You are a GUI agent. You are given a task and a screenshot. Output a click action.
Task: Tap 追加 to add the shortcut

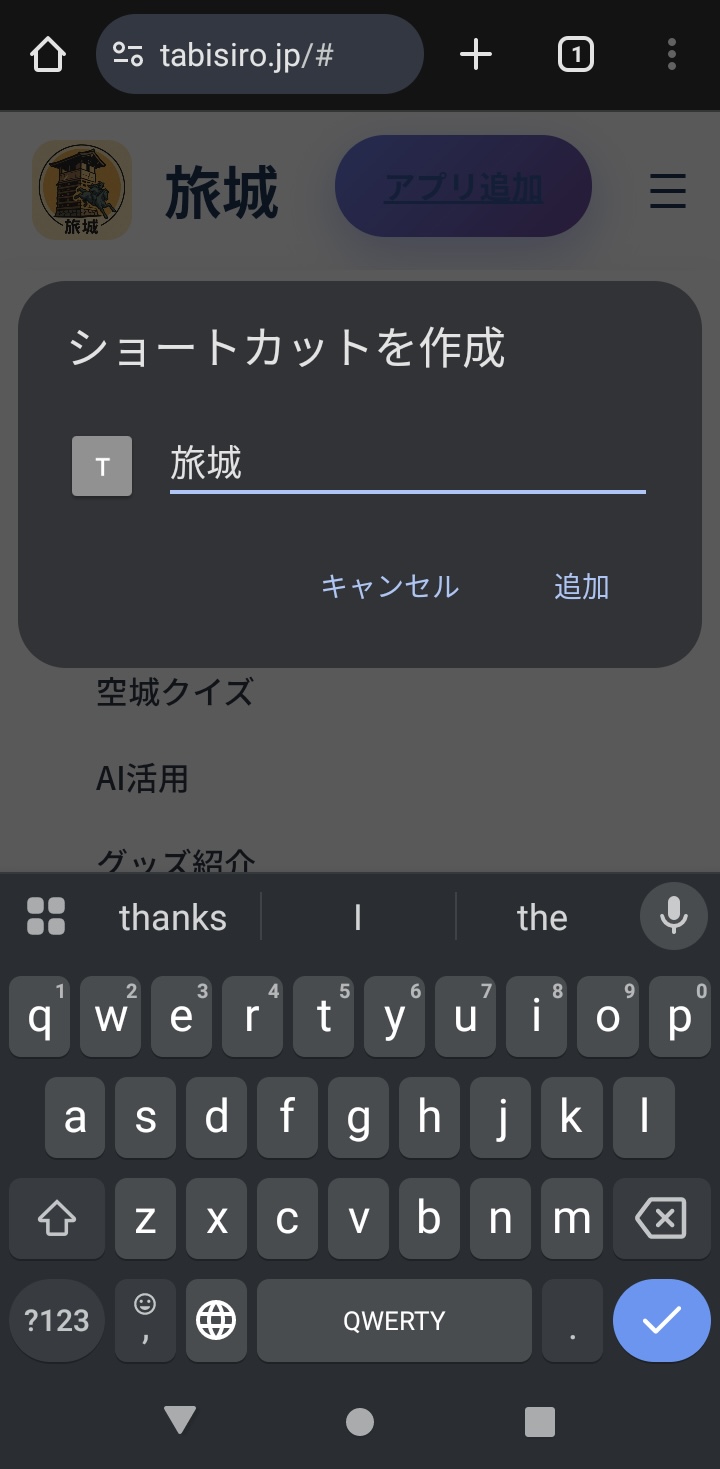pos(581,586)
